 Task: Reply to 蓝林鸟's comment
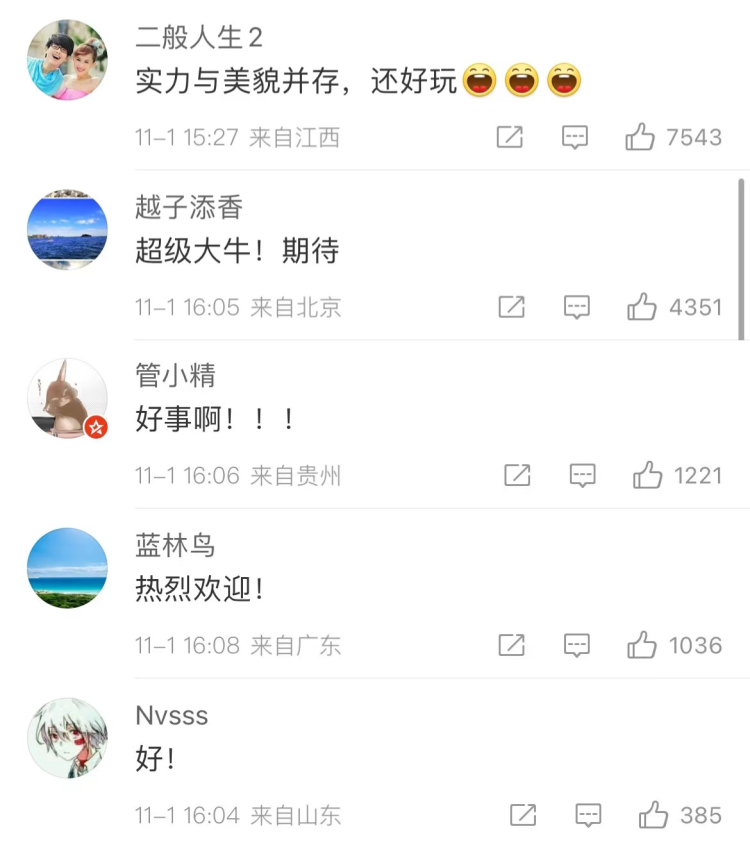point(576,645)
